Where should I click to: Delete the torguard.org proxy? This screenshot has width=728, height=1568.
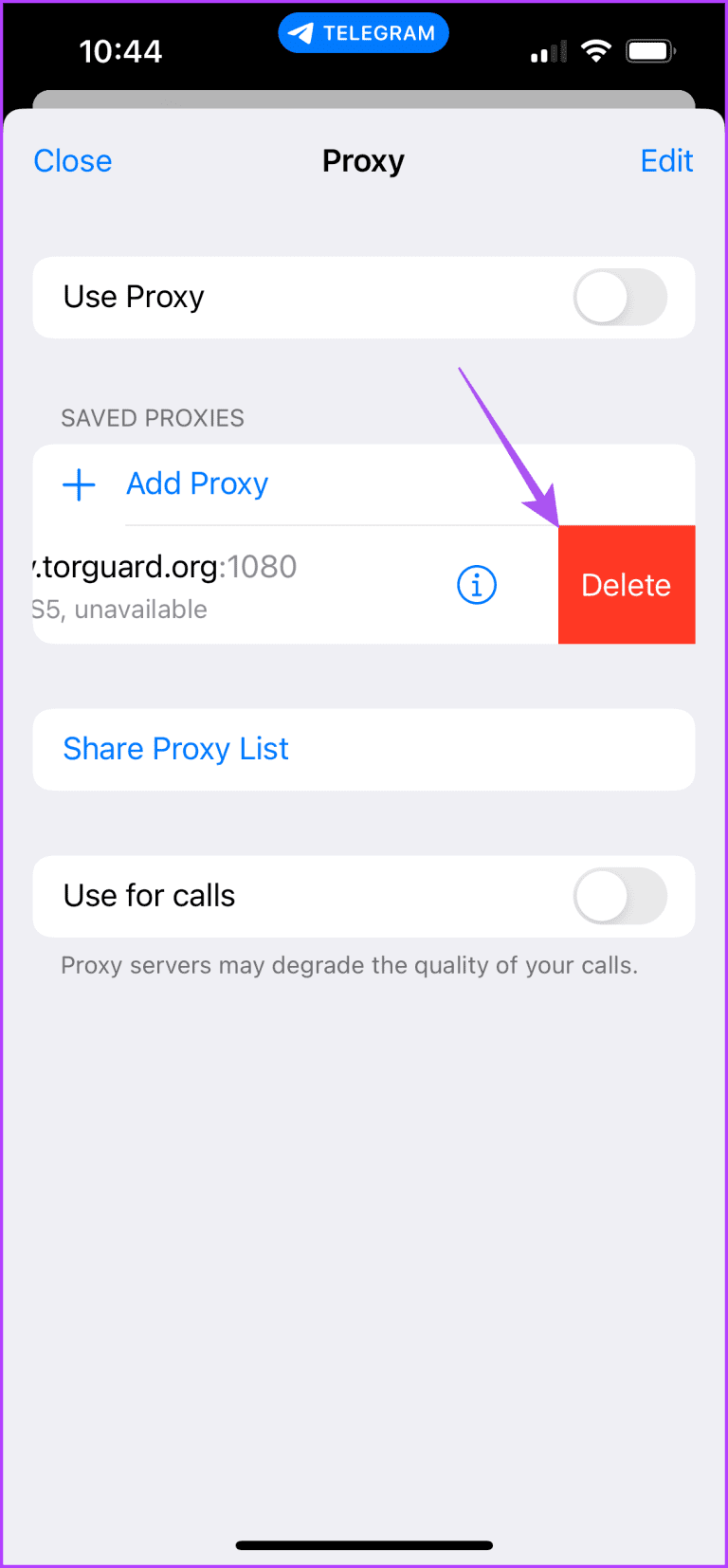(x=627, y=585)
